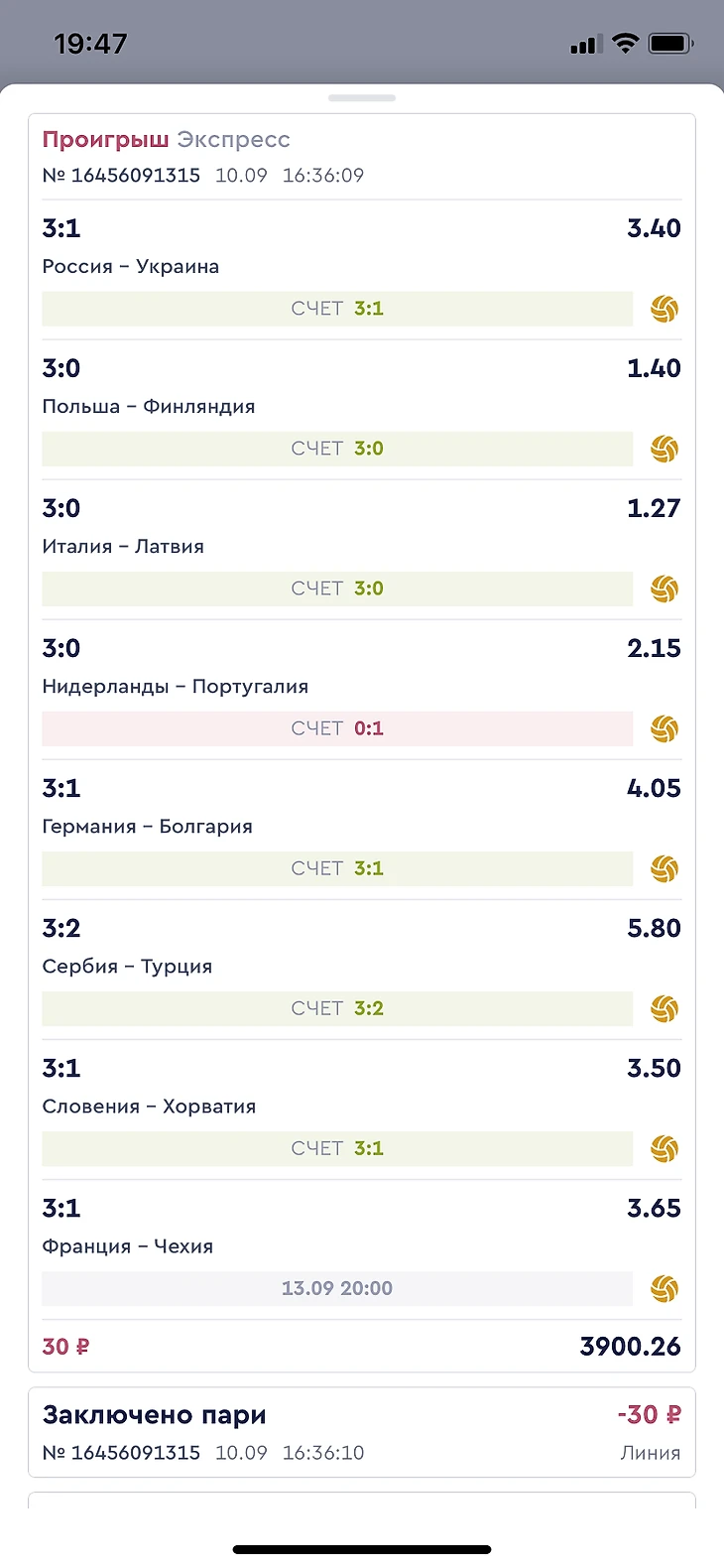Viewport: 724px width, 1568px height.
Task: Open the Сербия – Турция event row
Action: tap(127, 966)
